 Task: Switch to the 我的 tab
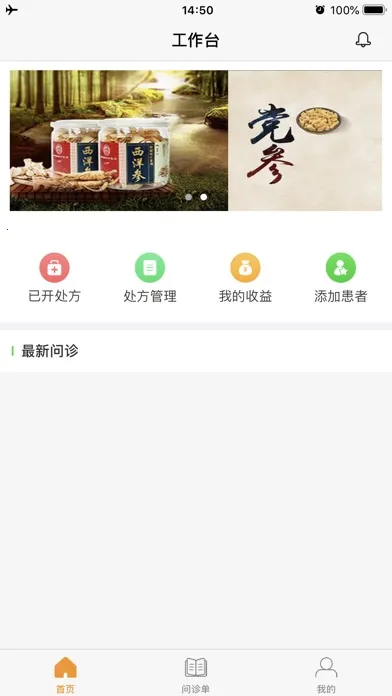(x=326, y=675)
